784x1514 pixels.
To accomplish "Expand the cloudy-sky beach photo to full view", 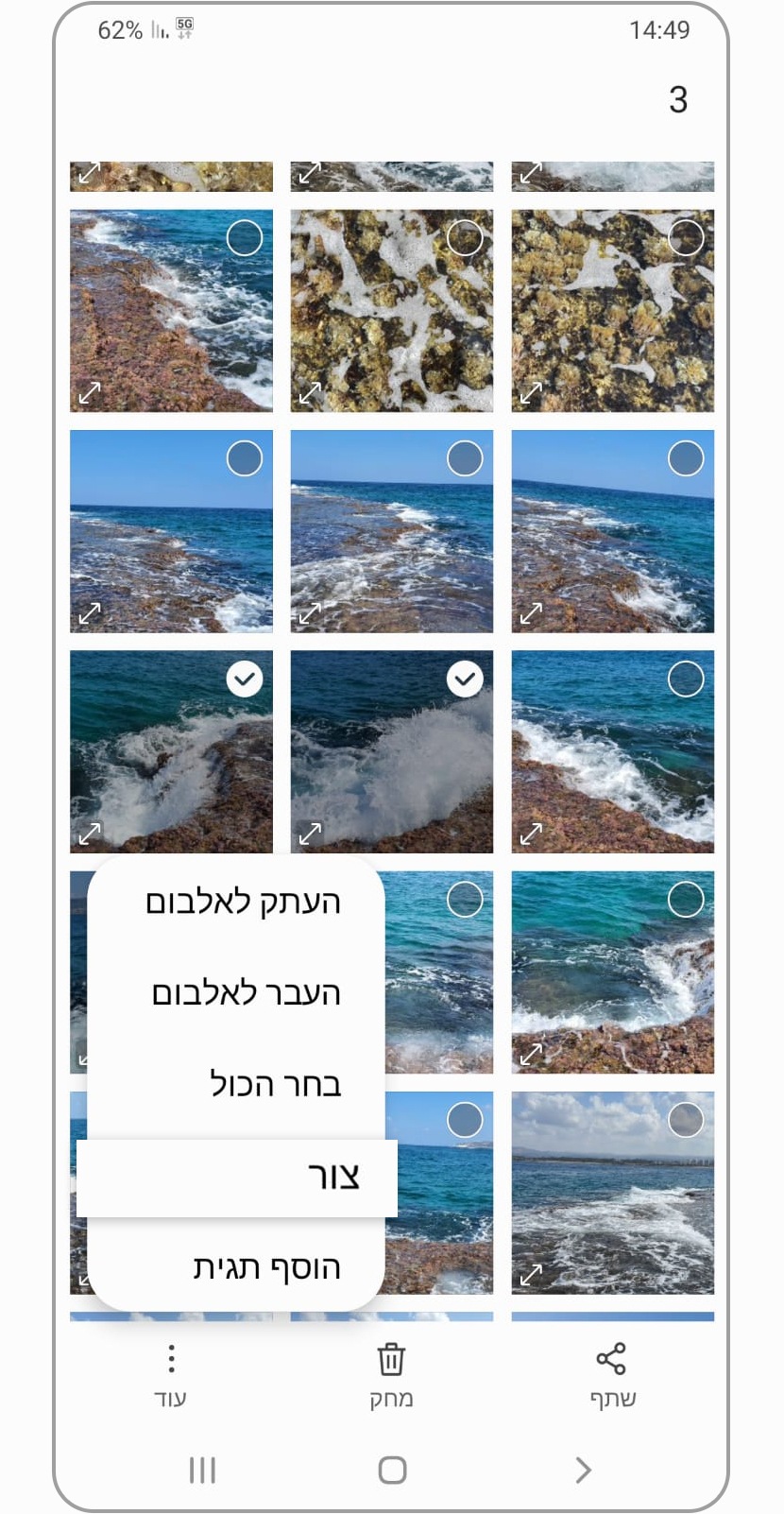I will (532, 1274).
